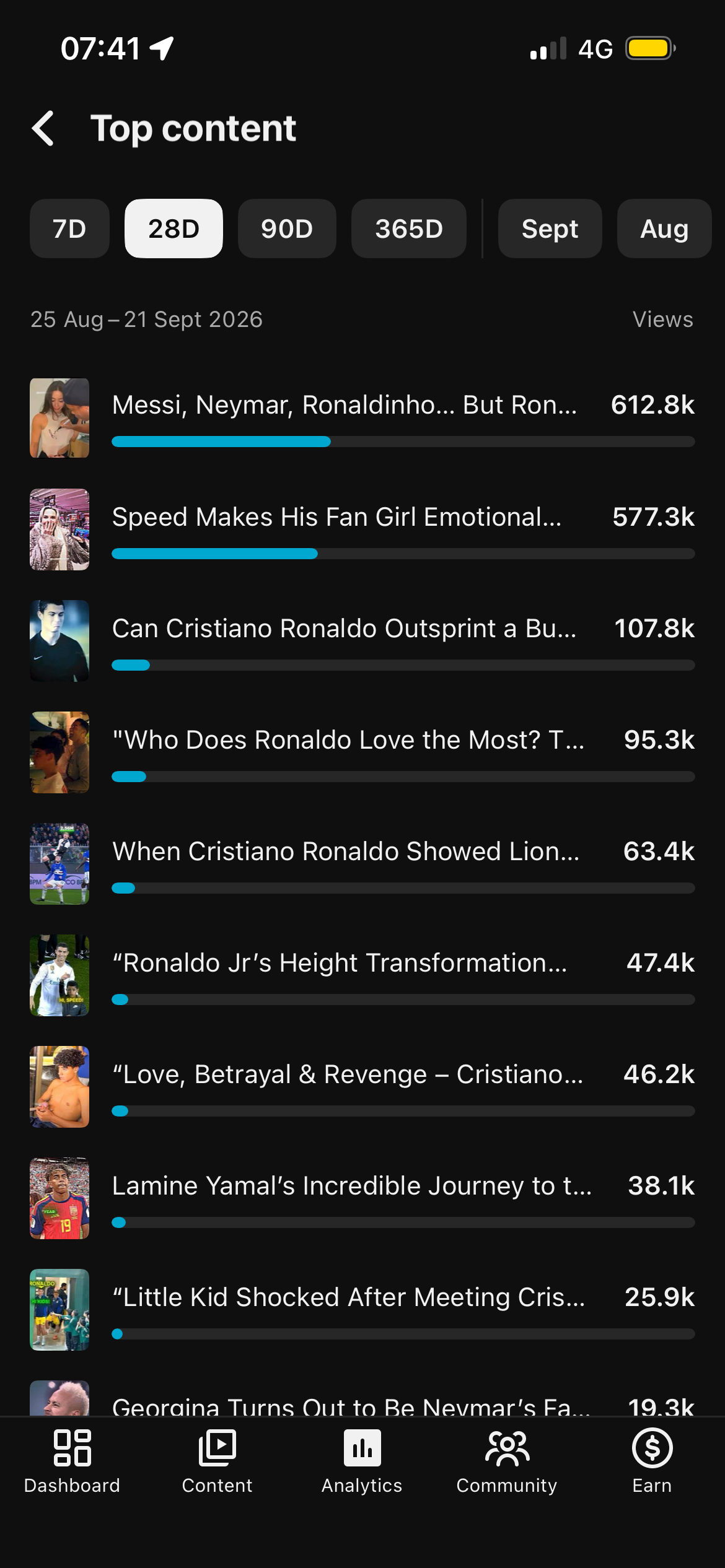Select the 7D time range
The image size is (725, 1568).
(x=69, y=229)
